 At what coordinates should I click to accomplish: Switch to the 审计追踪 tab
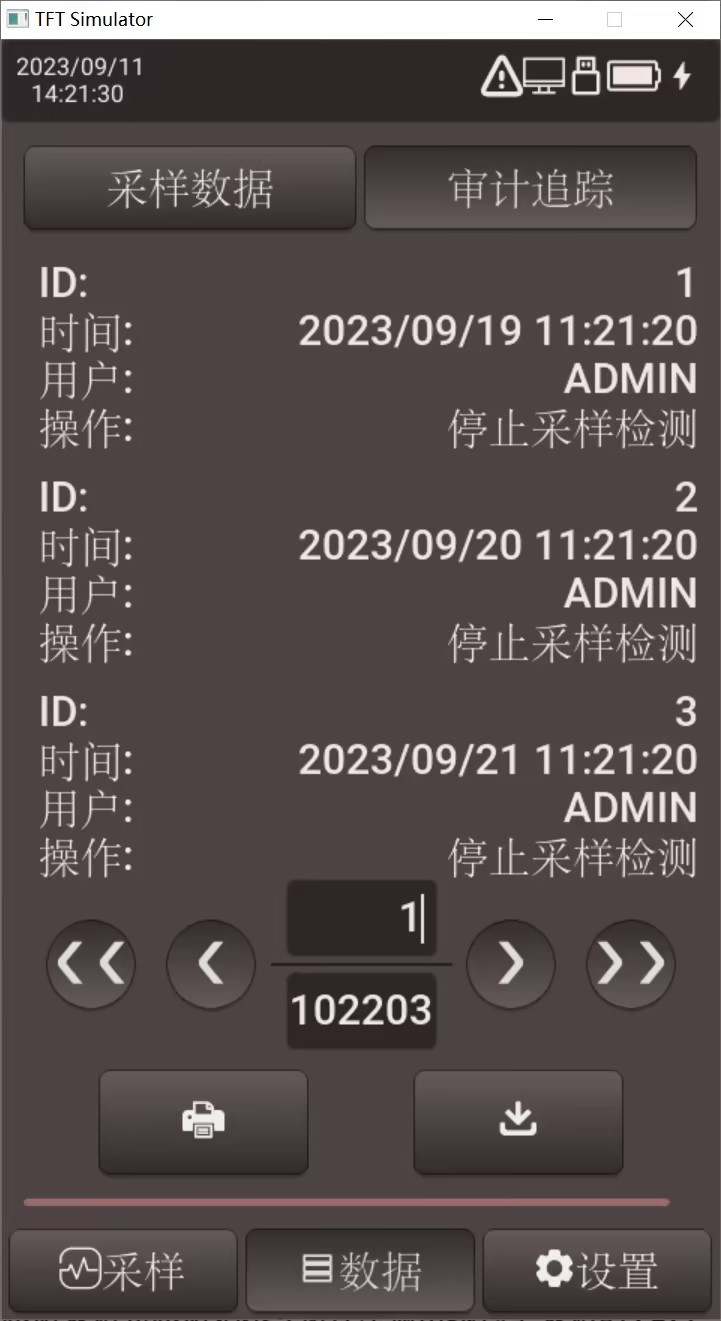[x=530, y=188]
